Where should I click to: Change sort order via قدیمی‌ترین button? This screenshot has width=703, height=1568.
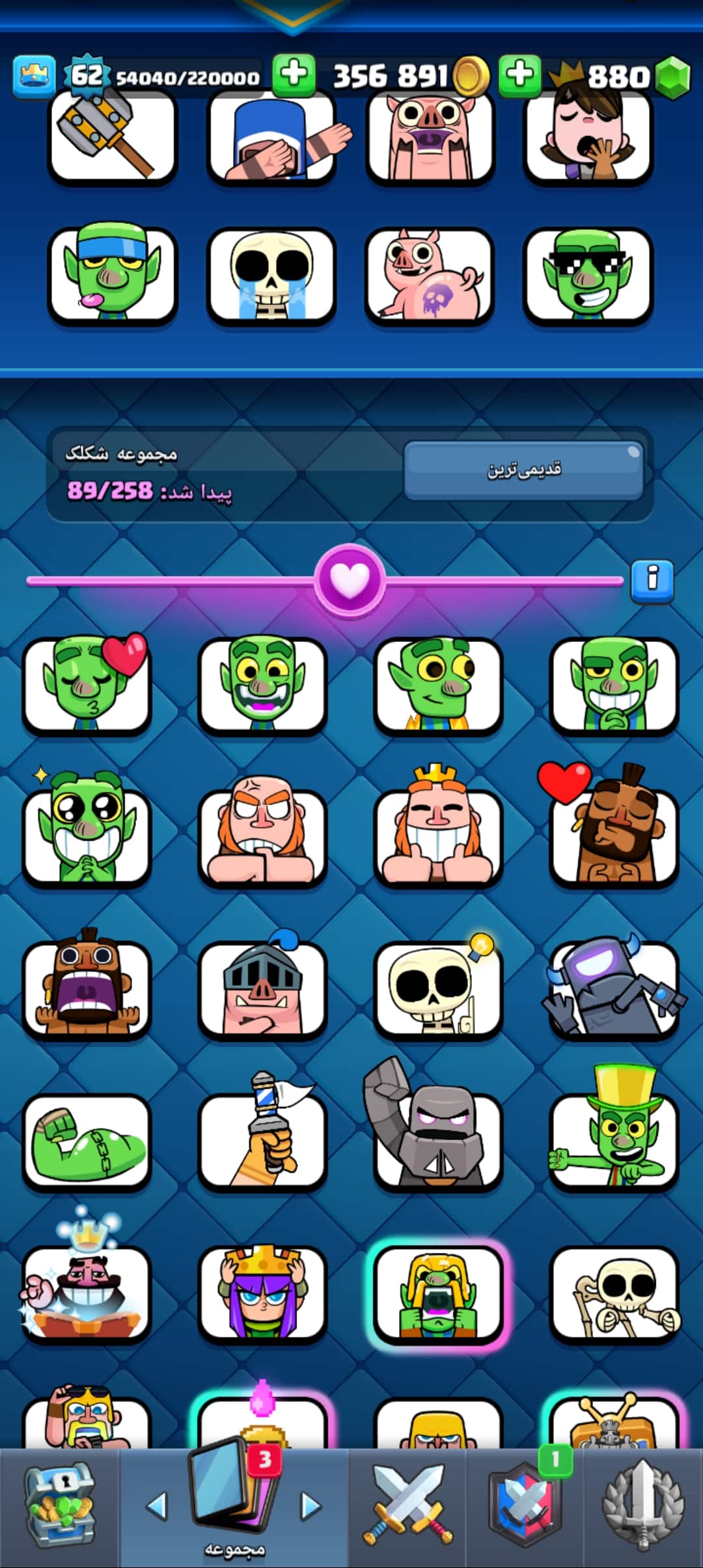click(x=523, y=470)
